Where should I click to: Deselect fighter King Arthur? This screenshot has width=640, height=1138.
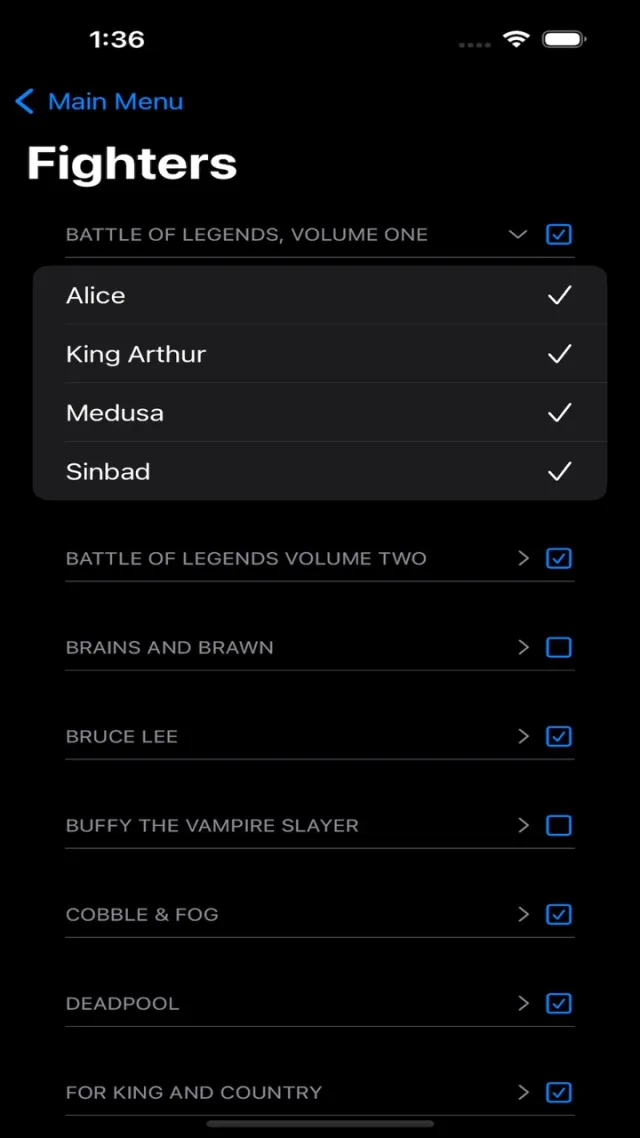click(319, 354)
